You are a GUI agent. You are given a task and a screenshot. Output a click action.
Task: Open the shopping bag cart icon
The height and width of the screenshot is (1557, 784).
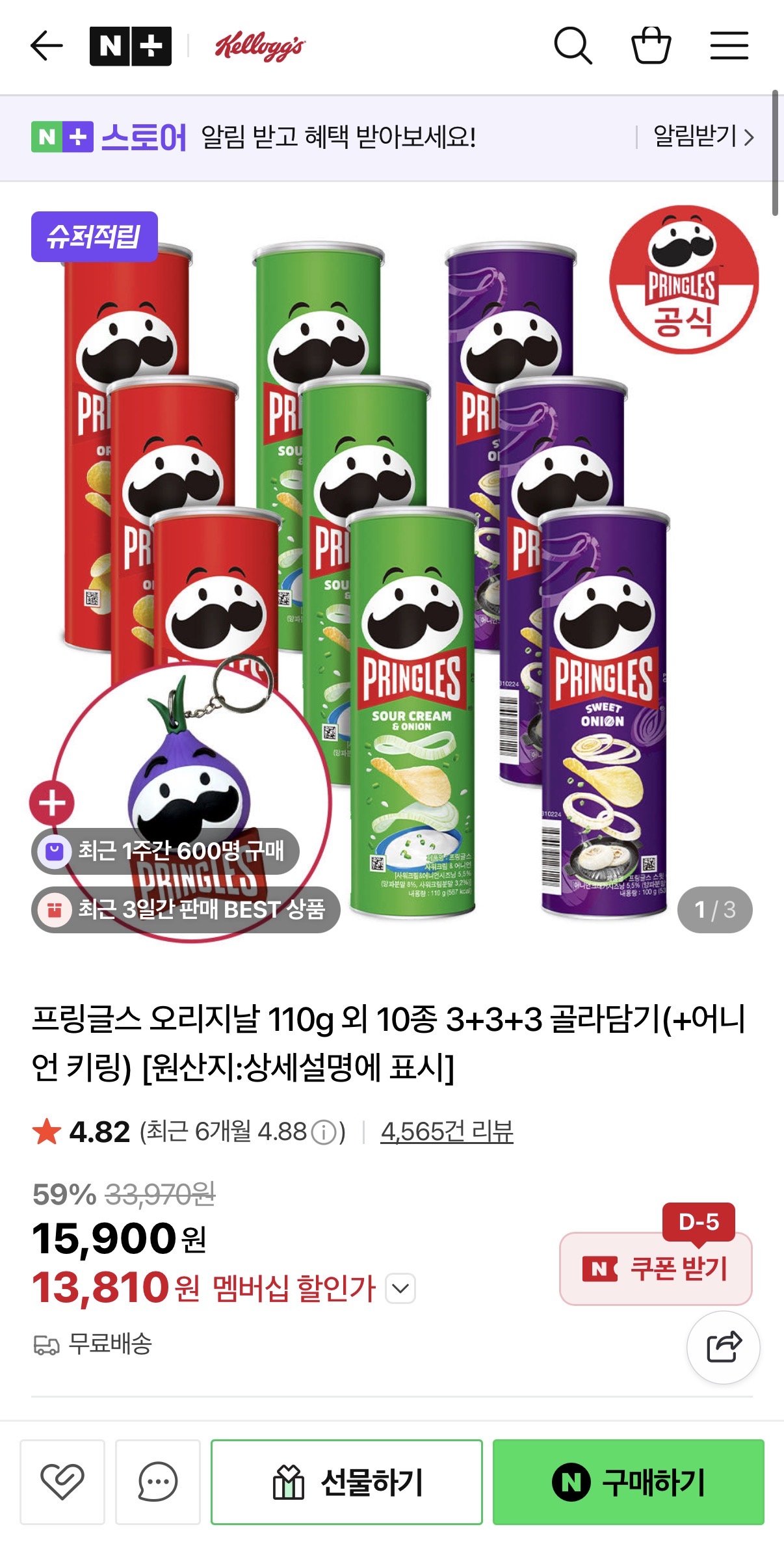[653, 45]
